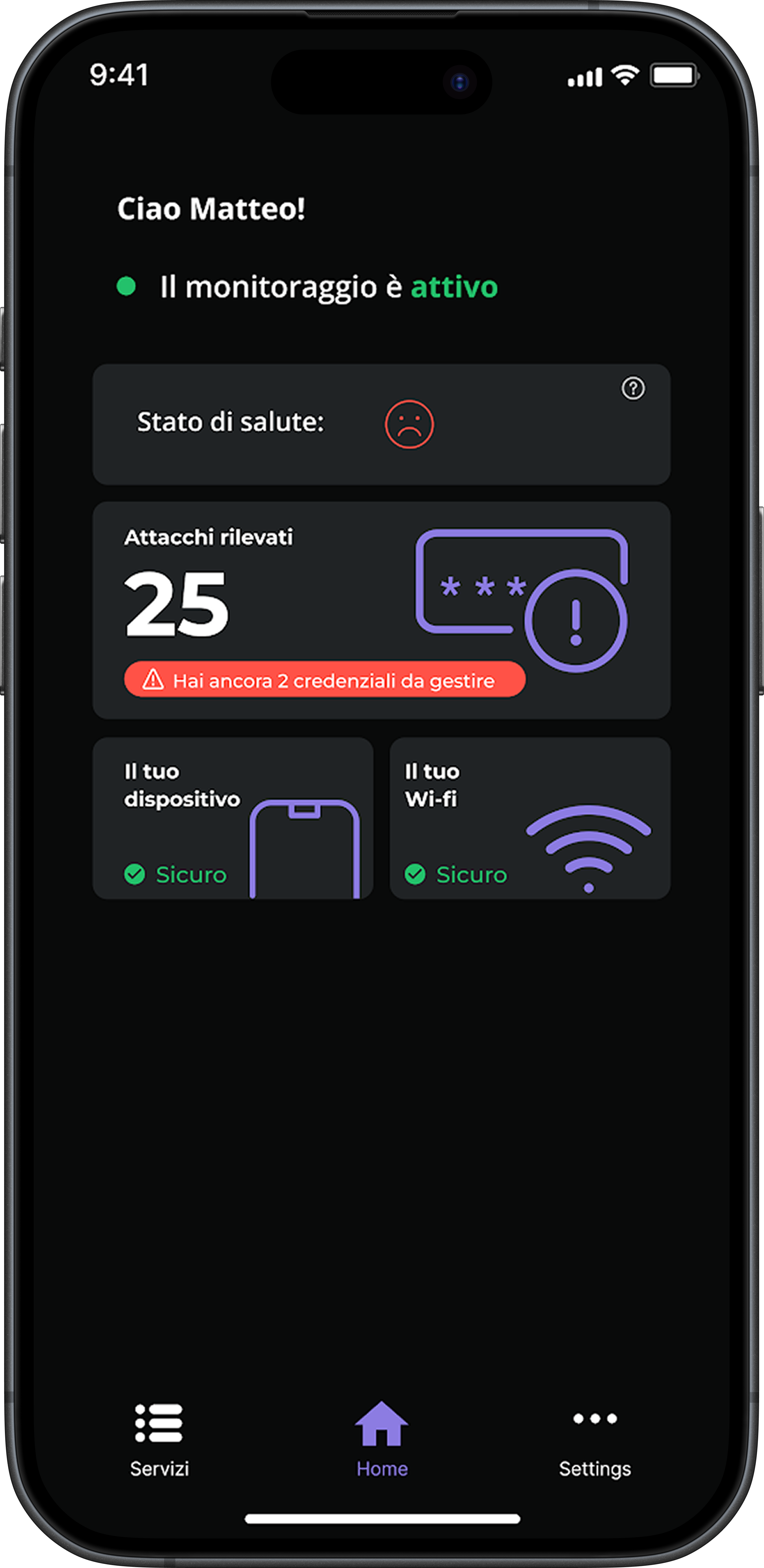Tap the 2 credenziali da gestire alert

tap(324, 679)
